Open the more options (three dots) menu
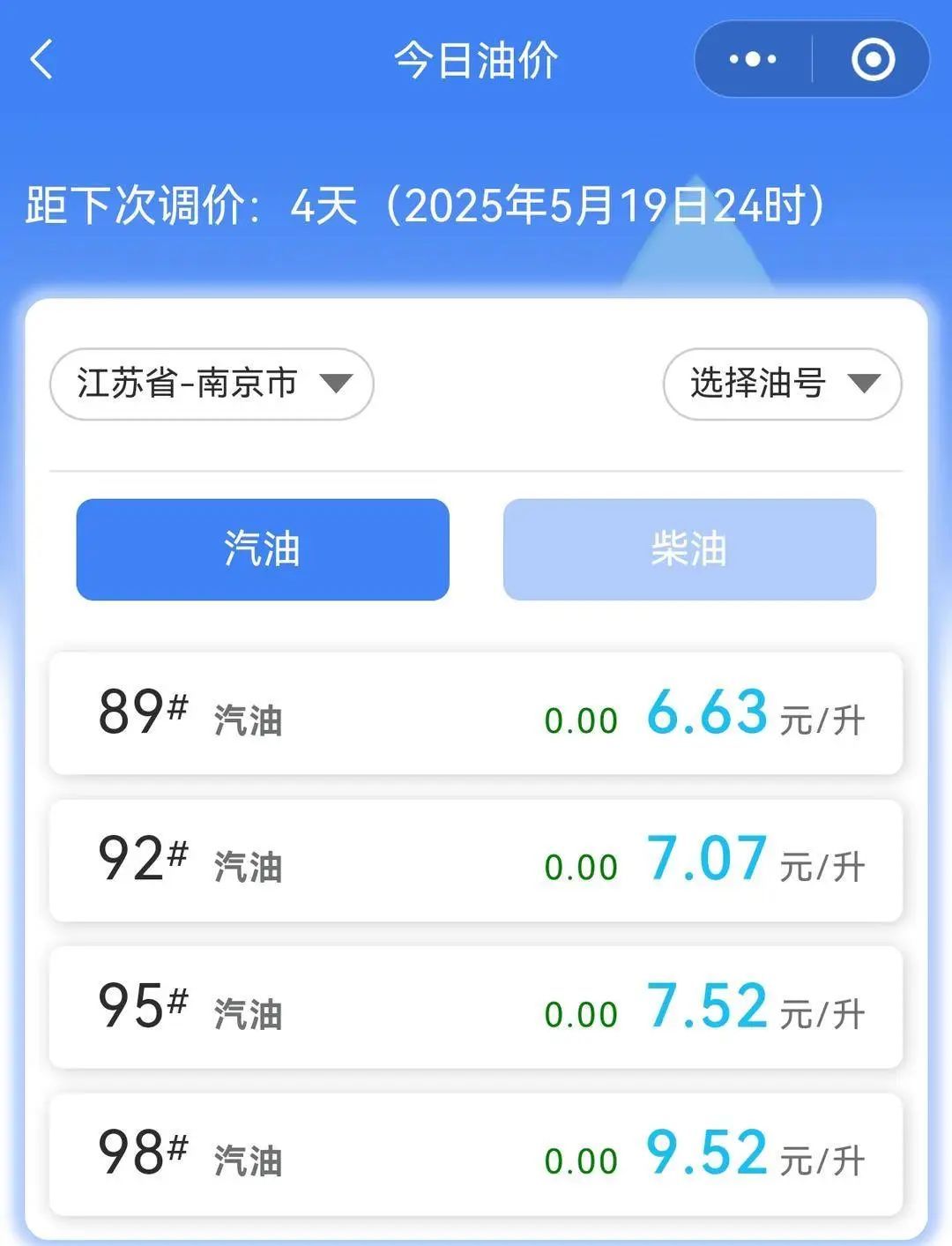The width and height of the screenshot is (952, 1246). [750, 60]
